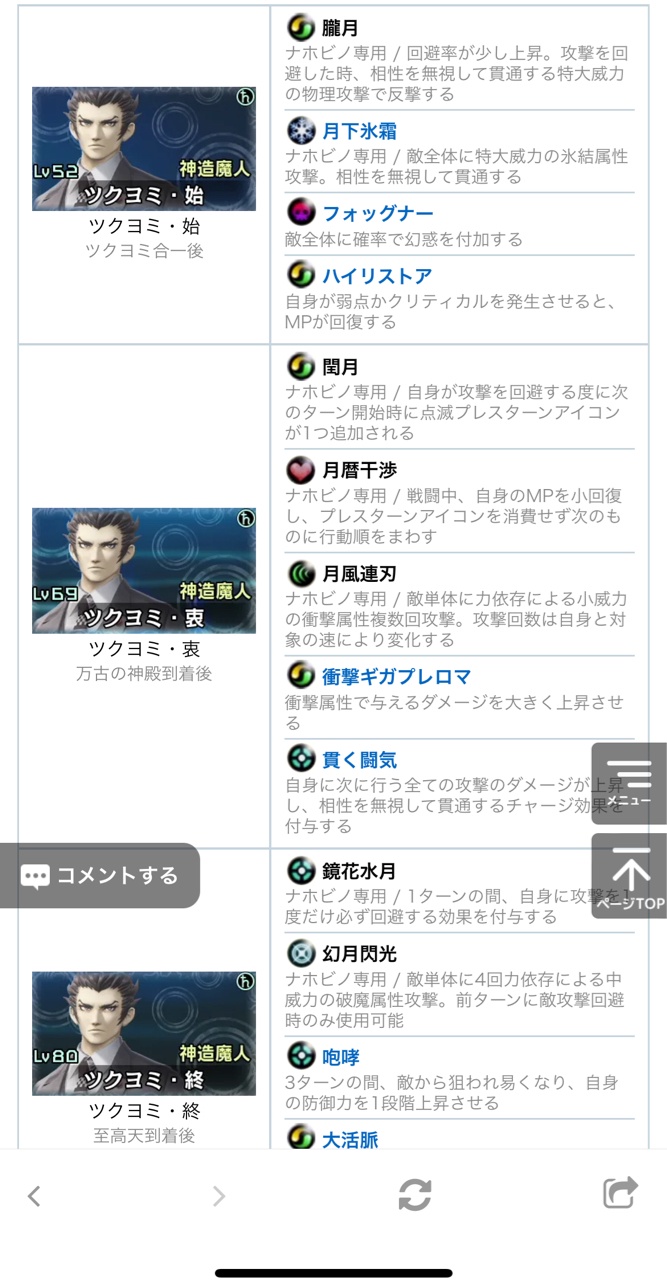Open the 衝撃ギガプレロマ skill link
The width and height of the screenshot is (667, 1280).
click(x=396, y=677)
